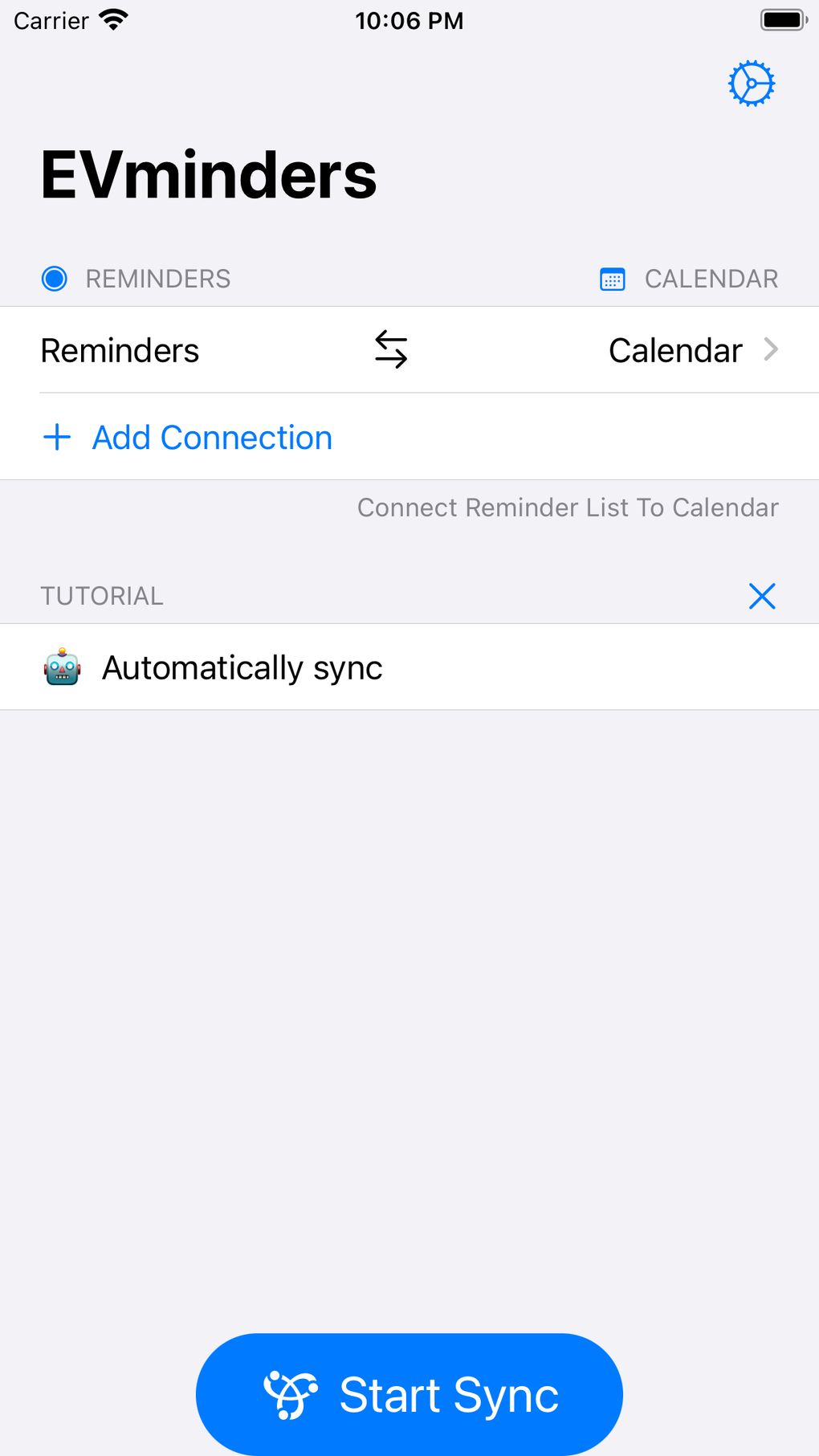
Task: Tap the two-way sync arrows between Reminders and Calendar
Action: [x=392, y=349]
